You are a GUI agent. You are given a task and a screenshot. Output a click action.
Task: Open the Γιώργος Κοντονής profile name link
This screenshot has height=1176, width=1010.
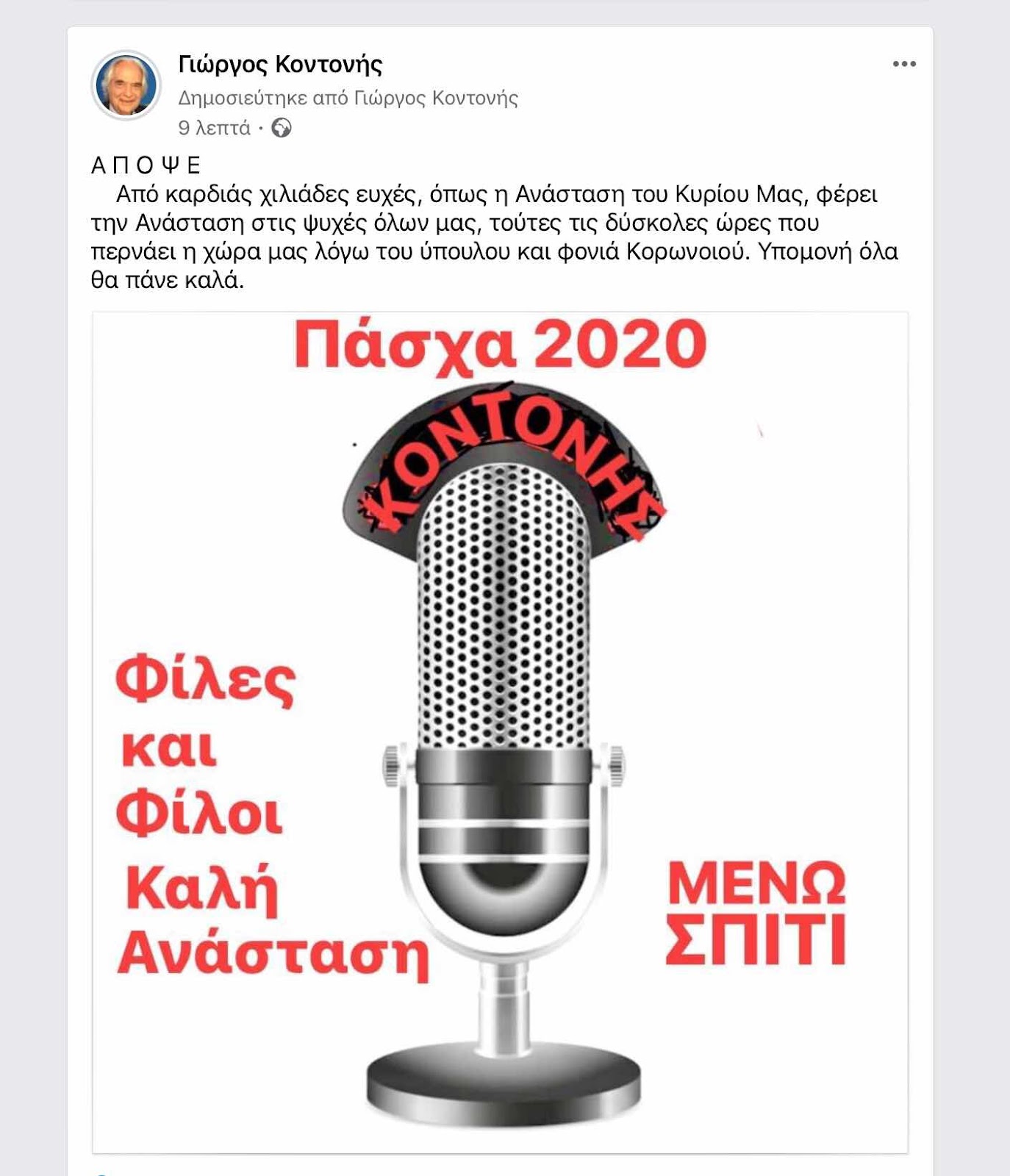pos(280,65)
